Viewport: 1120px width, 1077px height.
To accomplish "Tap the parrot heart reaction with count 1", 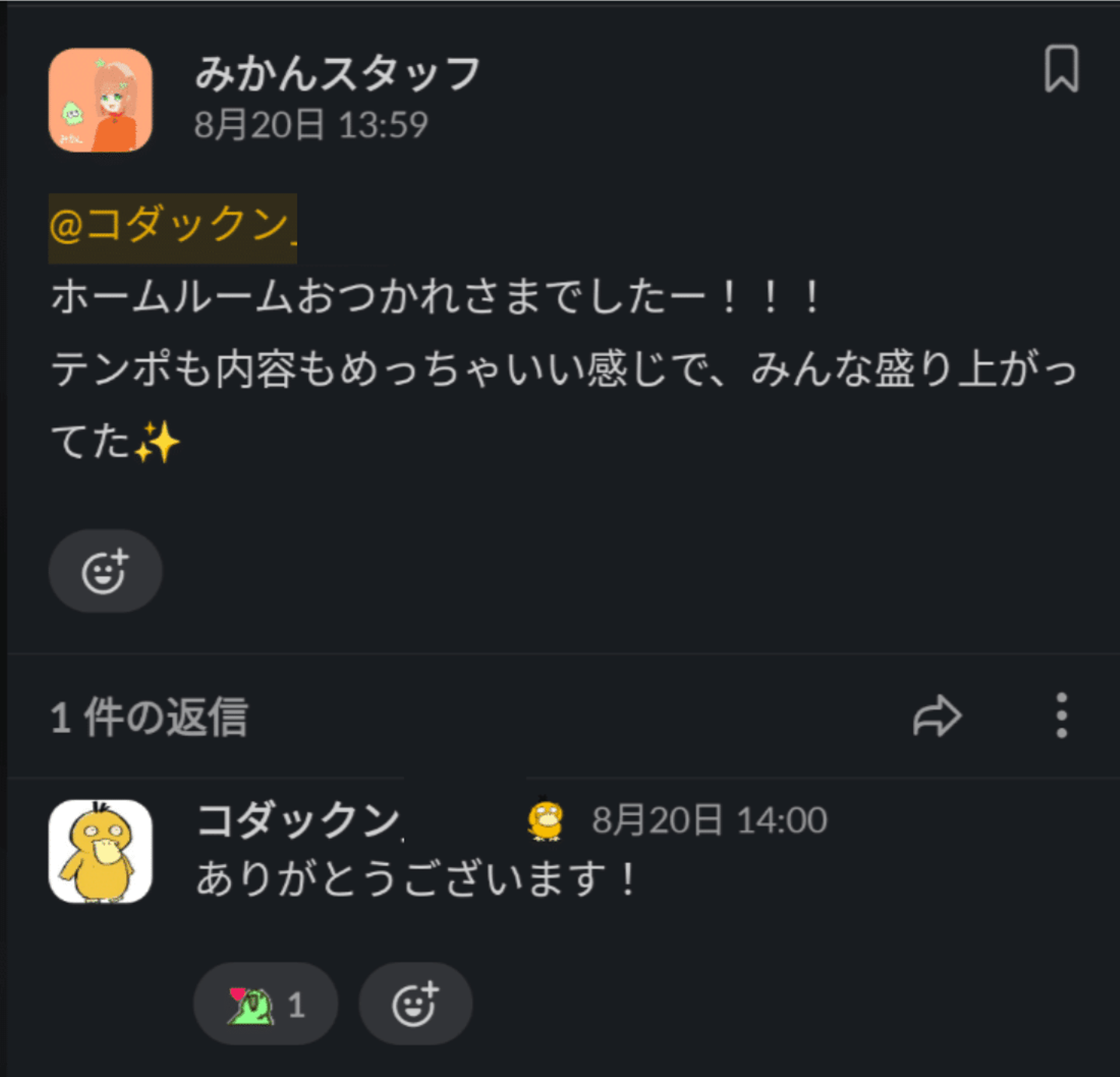I will 265,1004.
